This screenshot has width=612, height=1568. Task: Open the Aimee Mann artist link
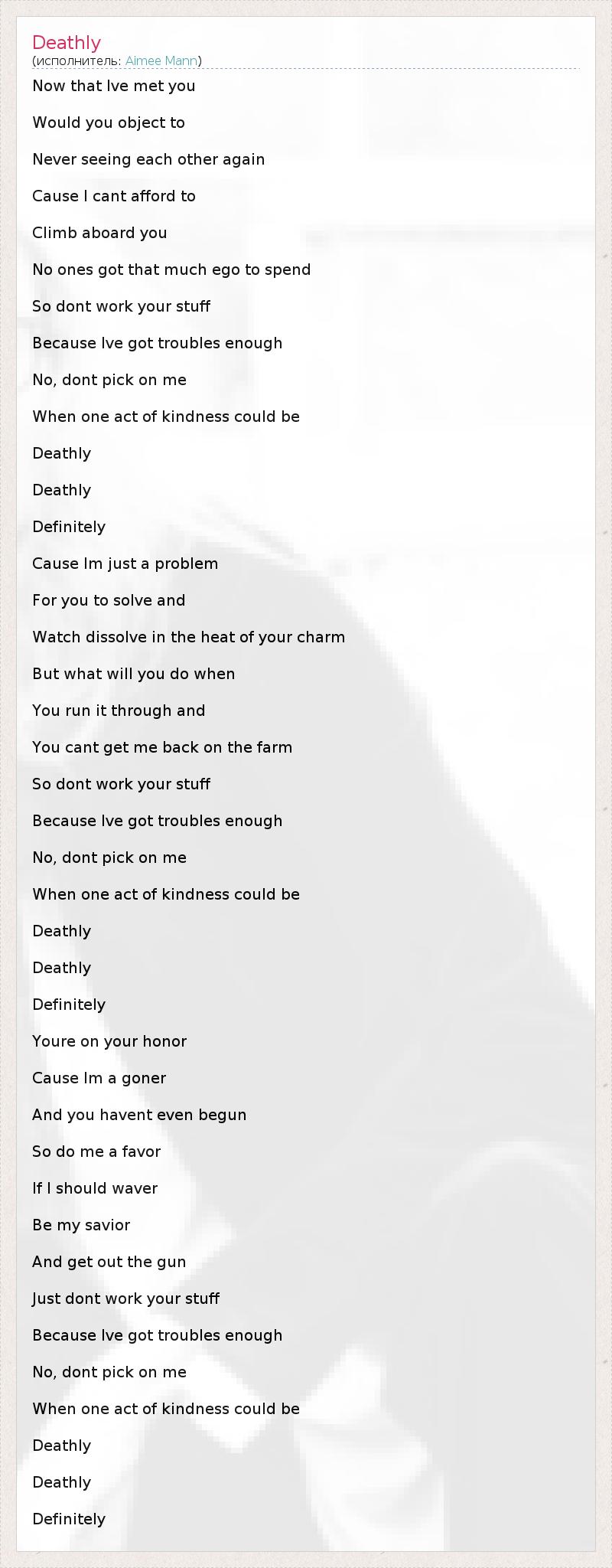[x=161, y=60]
